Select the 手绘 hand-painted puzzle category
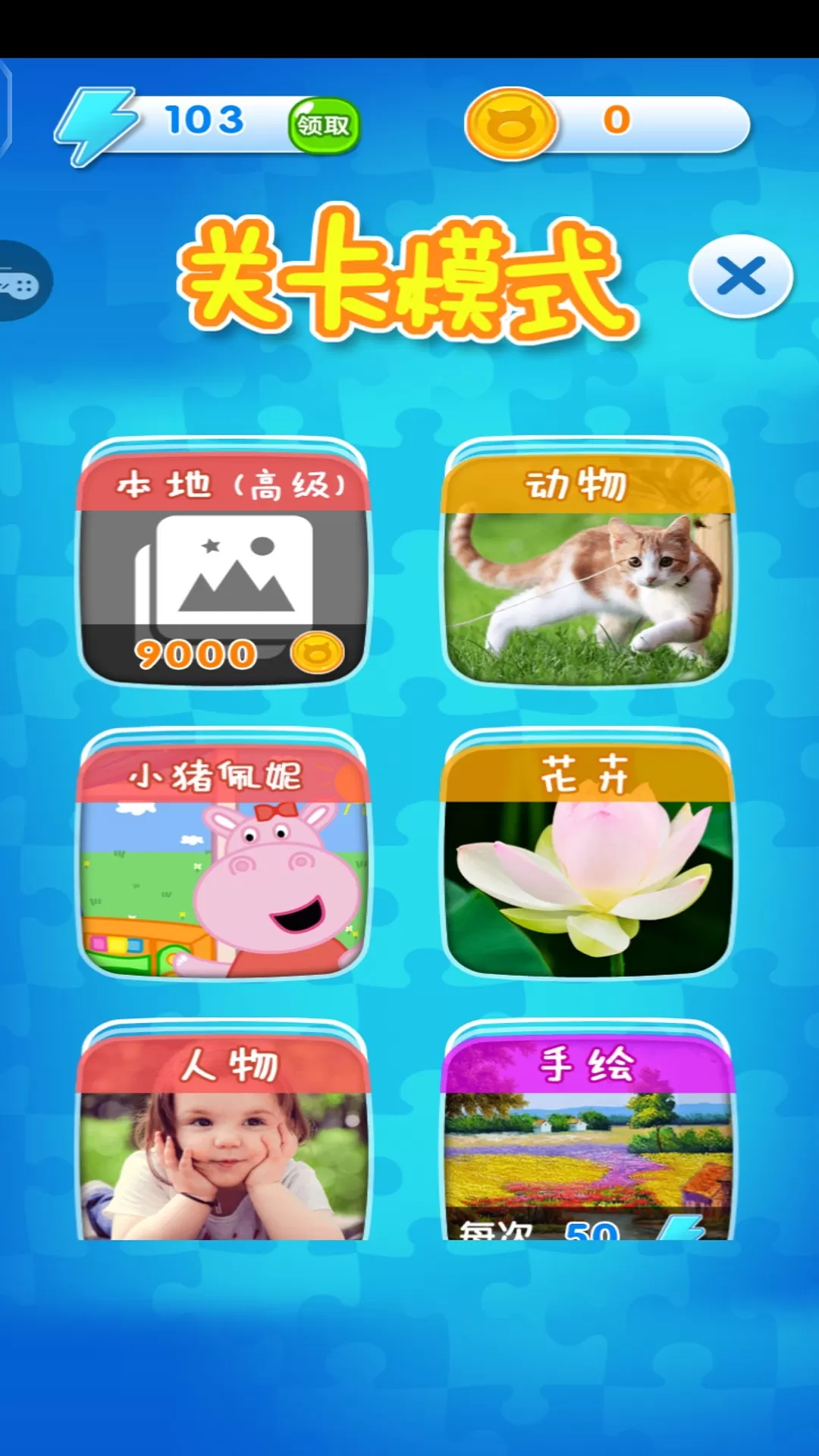The image size is (819, 1456). (588, 1130)
